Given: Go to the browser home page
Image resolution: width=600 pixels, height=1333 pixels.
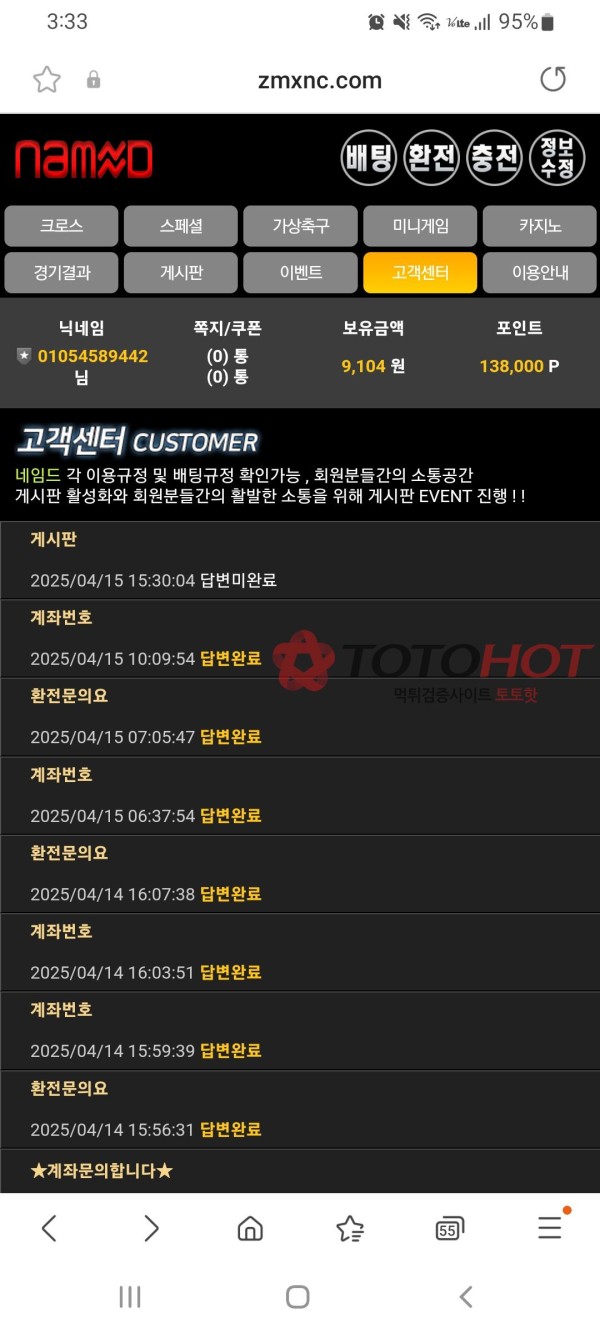Looking at the screenshot, I should [250, 1228].
